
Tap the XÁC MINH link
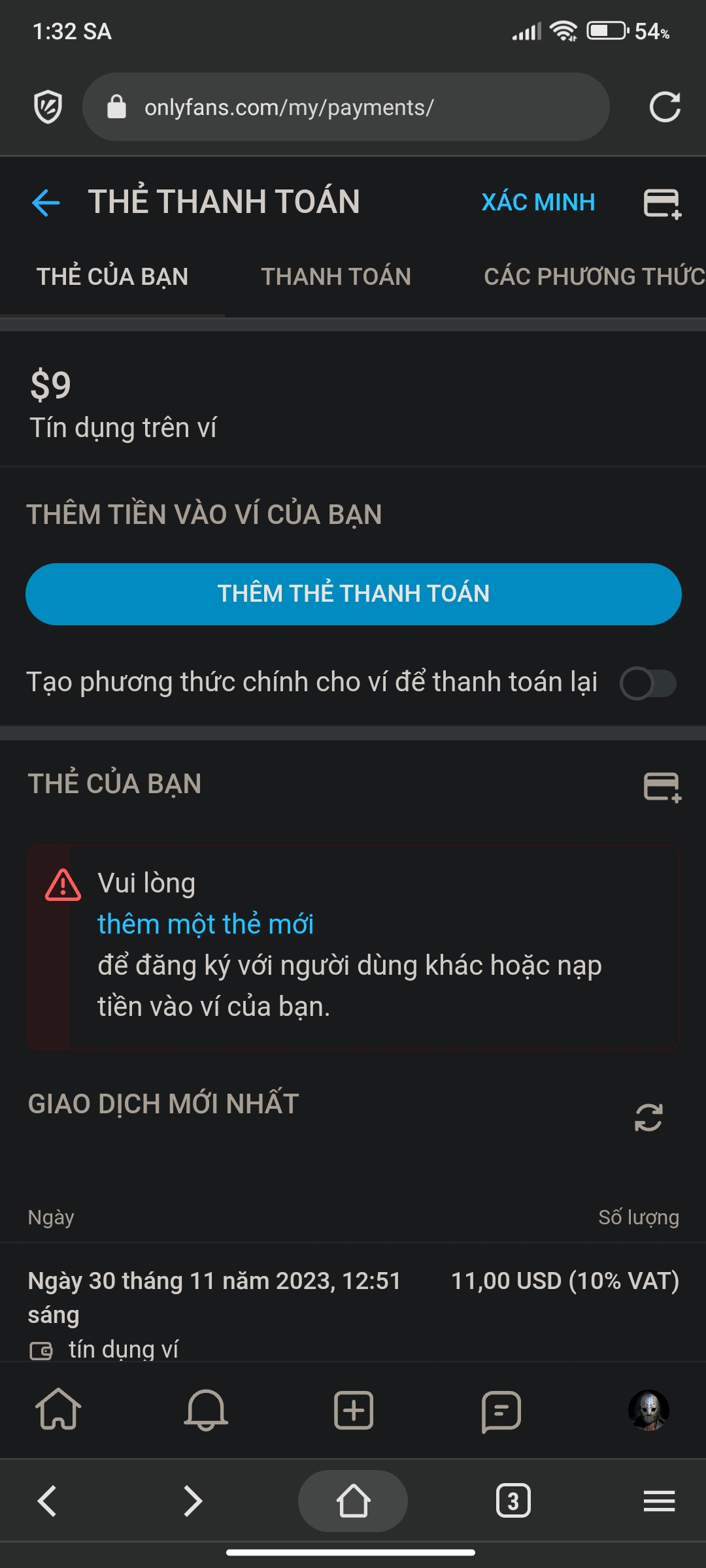(538, 203)
